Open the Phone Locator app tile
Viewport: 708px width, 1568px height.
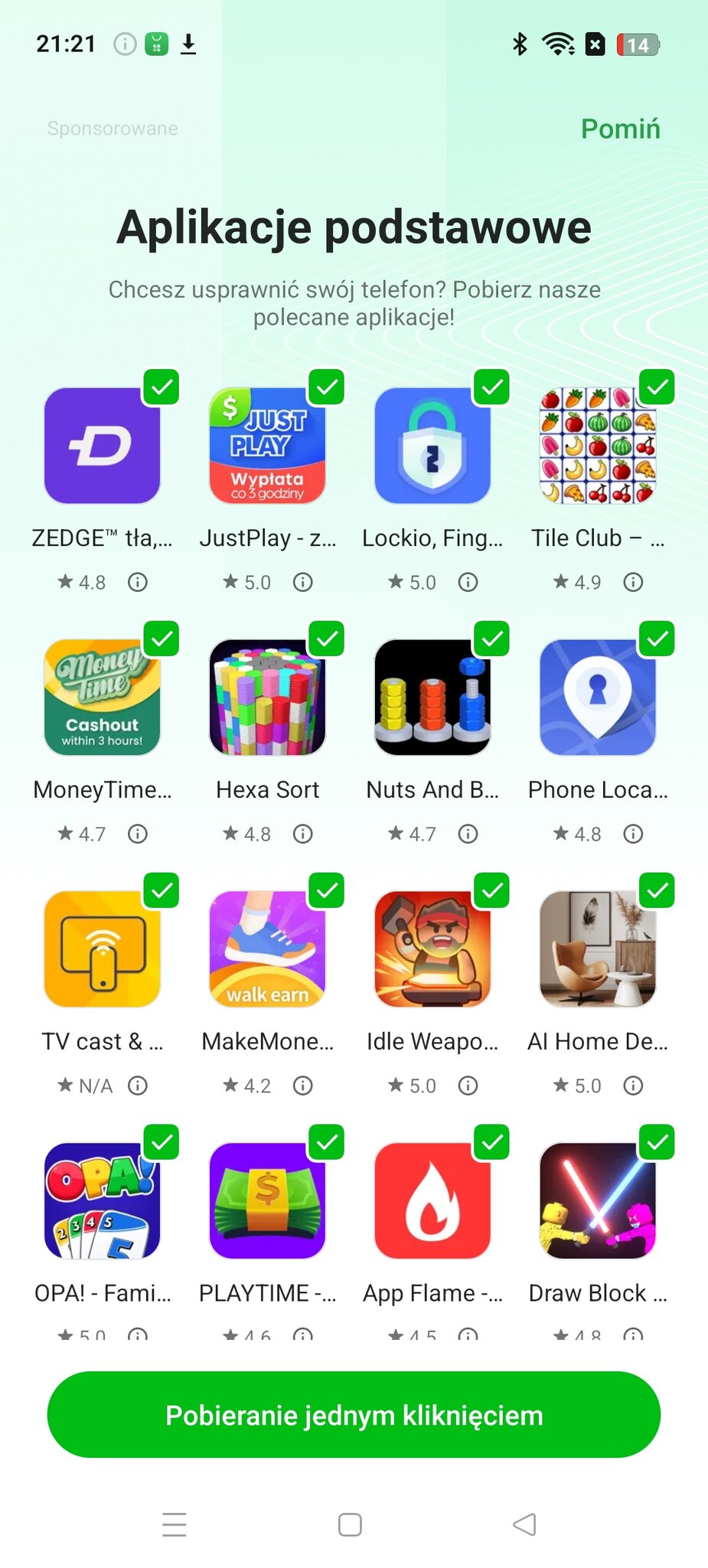[x=598, y=697]
